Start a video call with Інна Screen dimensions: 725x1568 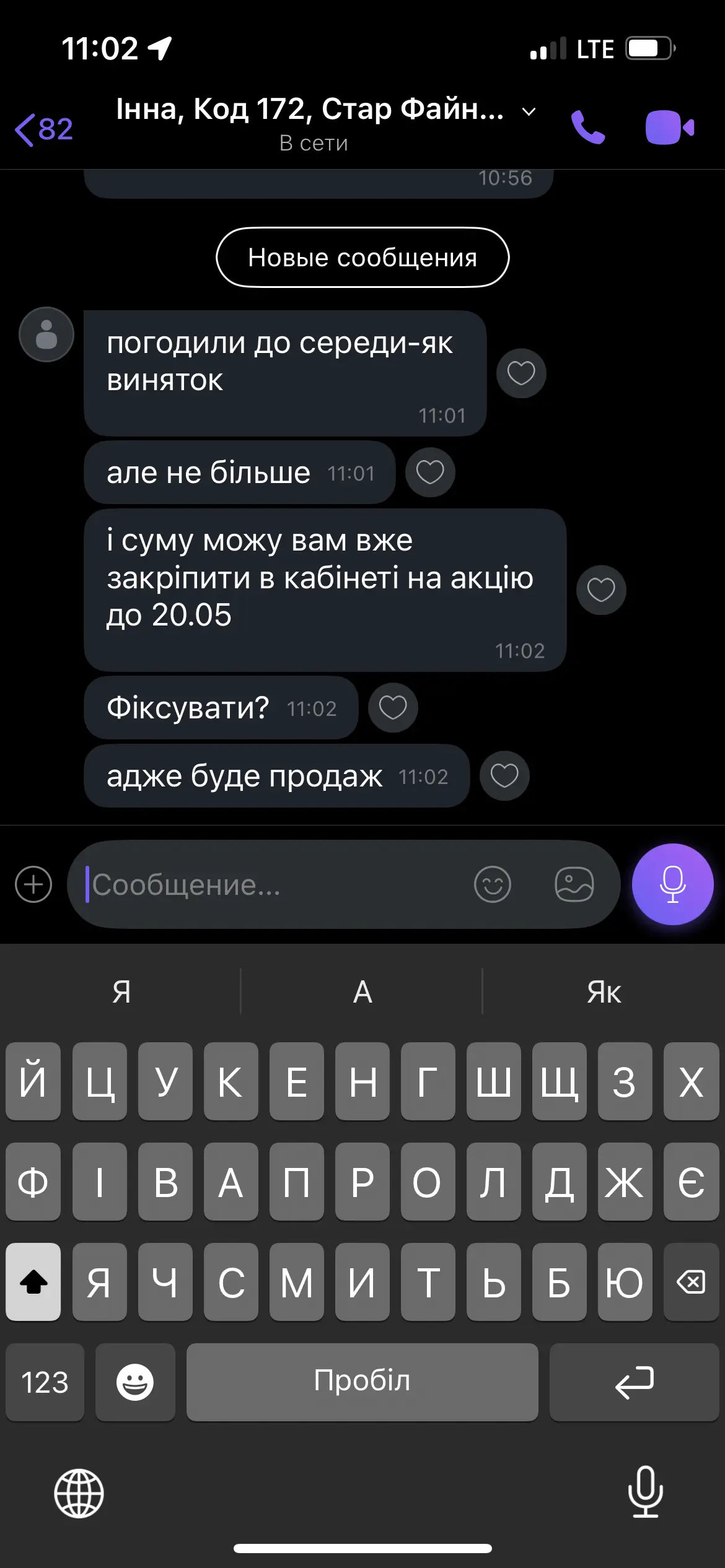tap(669, 128)
